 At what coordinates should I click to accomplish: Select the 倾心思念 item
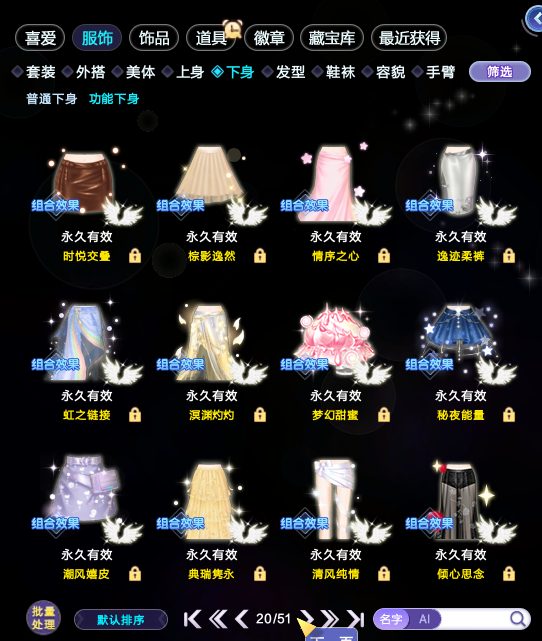click(x=461, y=521)
